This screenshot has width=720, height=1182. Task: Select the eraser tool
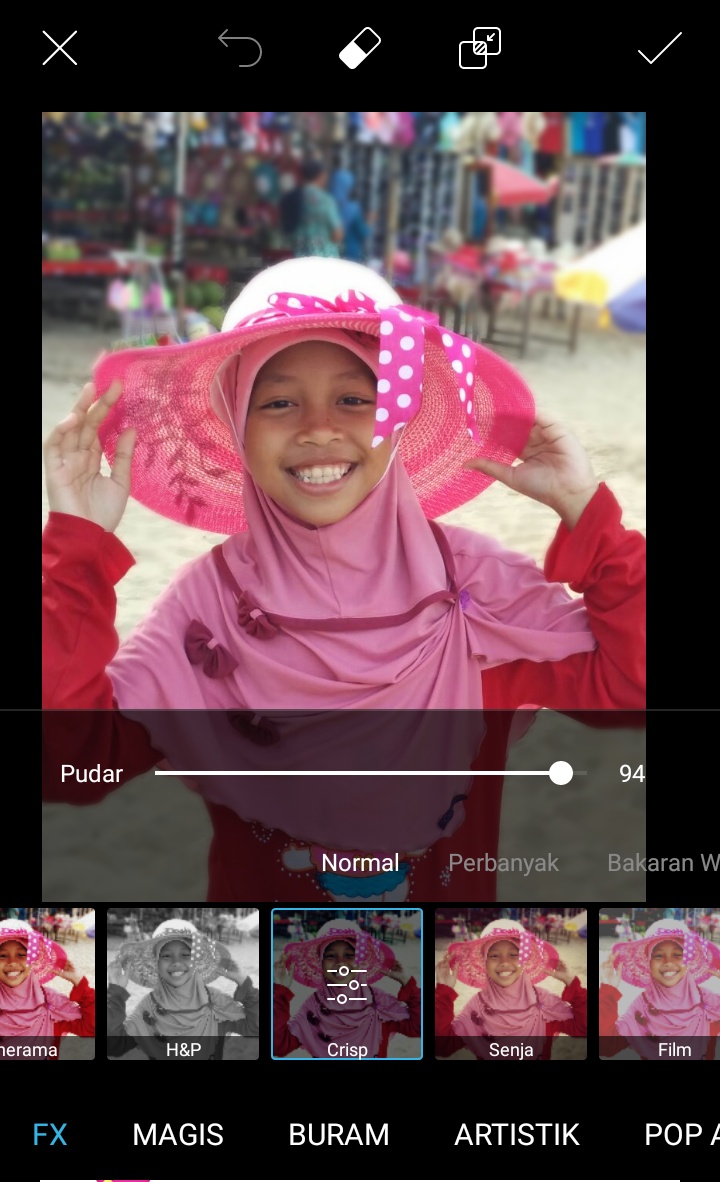click(360, 48)
